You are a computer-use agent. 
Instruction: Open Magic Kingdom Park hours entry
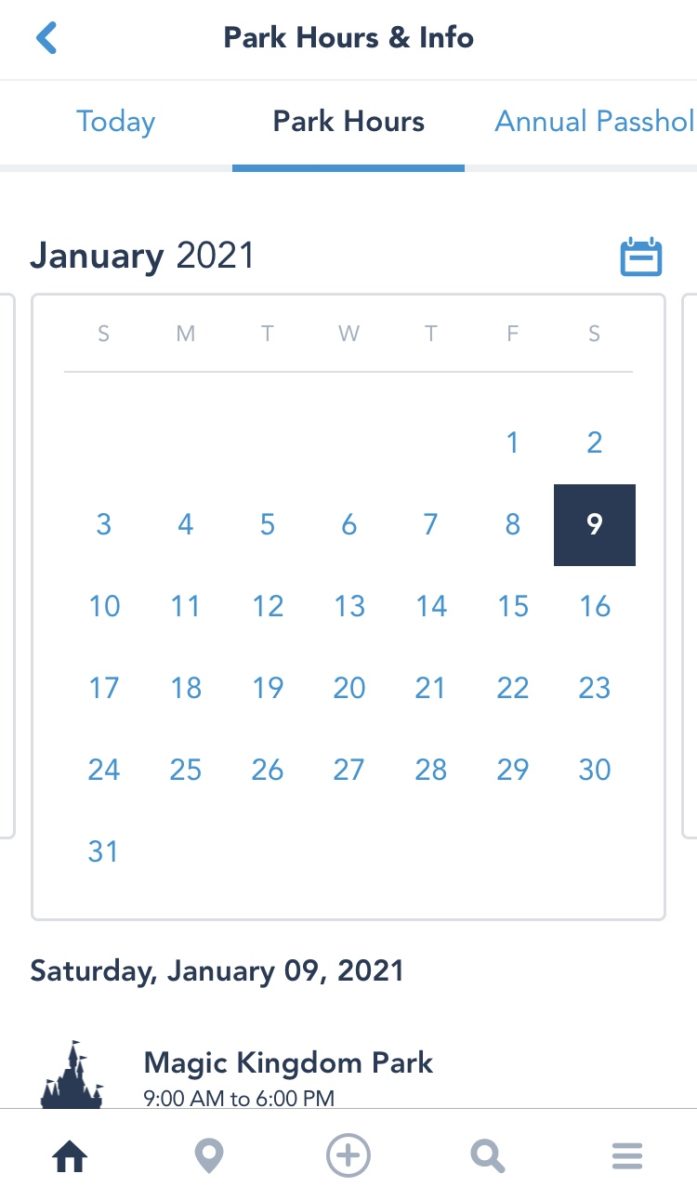pyautogui.click(x=288, y=1076)
